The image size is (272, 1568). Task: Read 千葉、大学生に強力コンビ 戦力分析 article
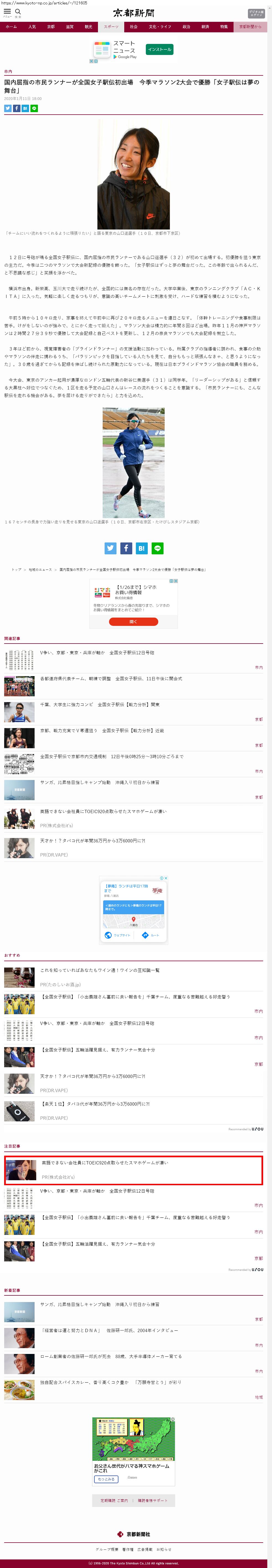(99, 704)
